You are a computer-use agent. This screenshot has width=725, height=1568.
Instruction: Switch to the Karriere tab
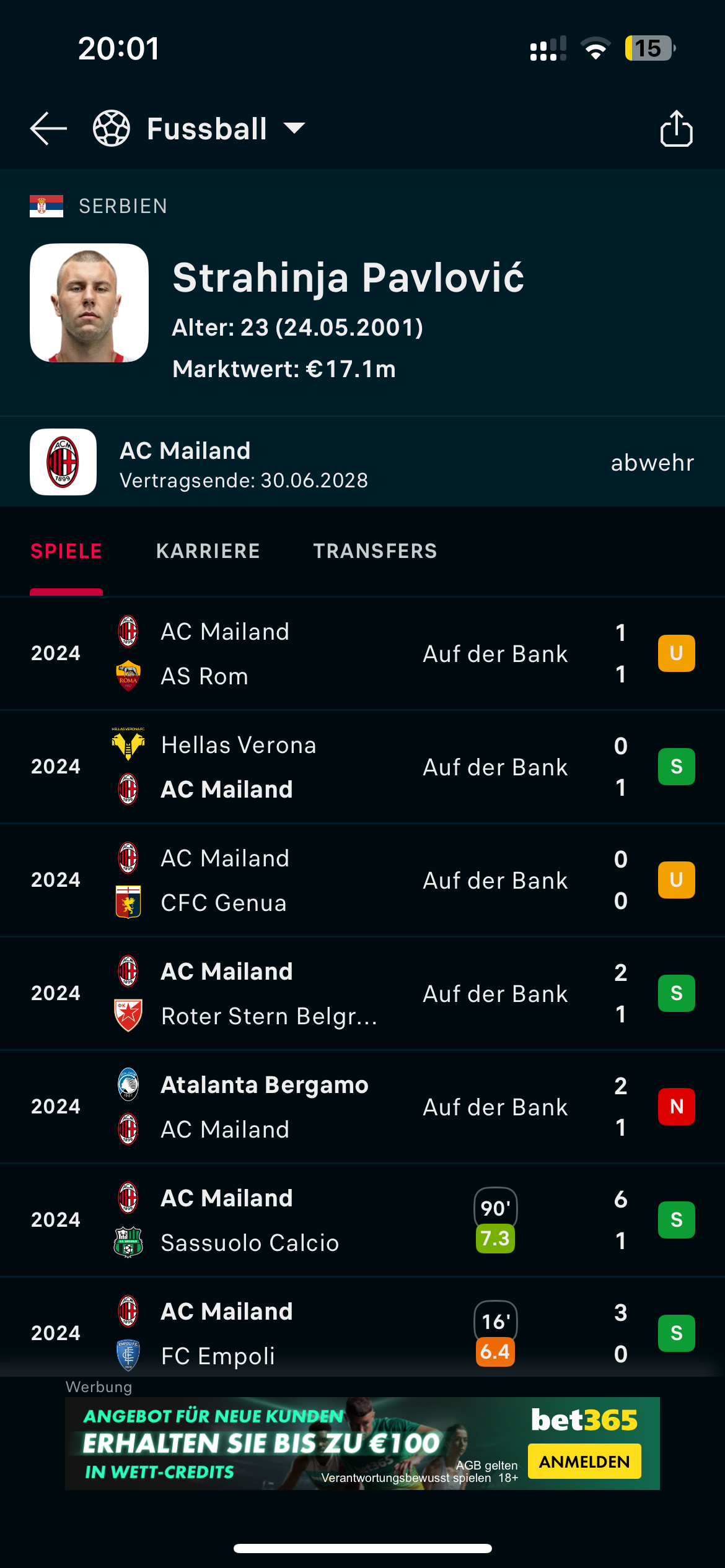[208, 551]
